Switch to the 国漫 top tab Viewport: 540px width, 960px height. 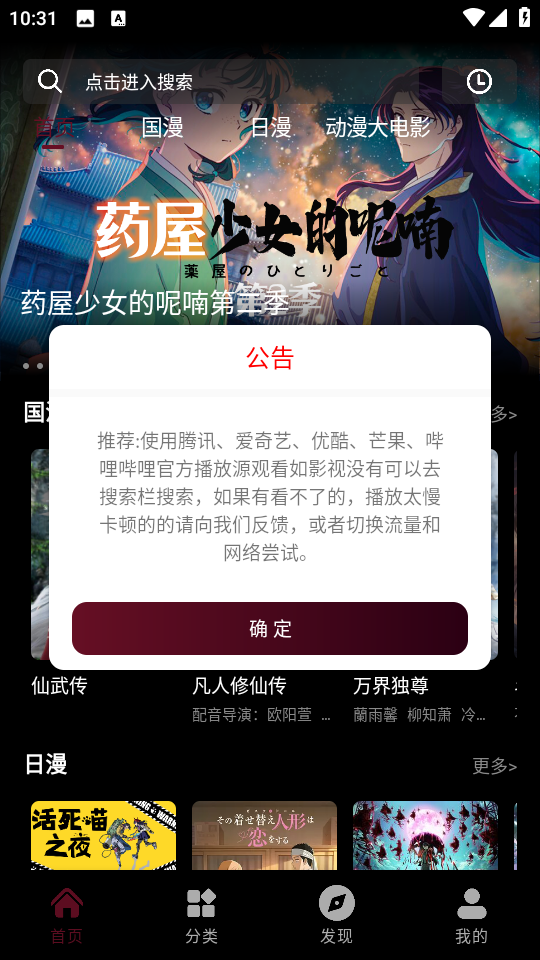point(162,127)
